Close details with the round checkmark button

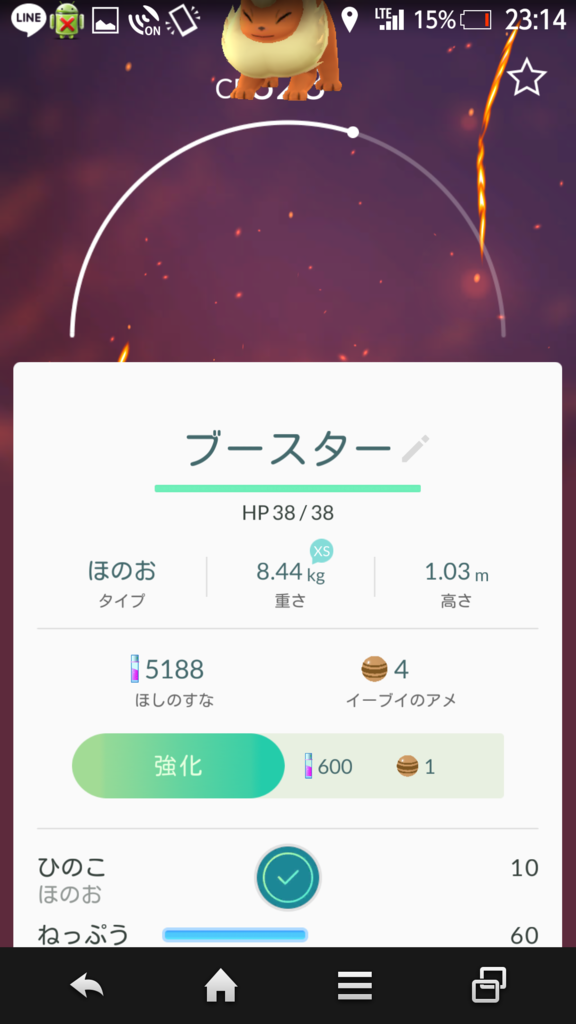[x=288, y=878]
